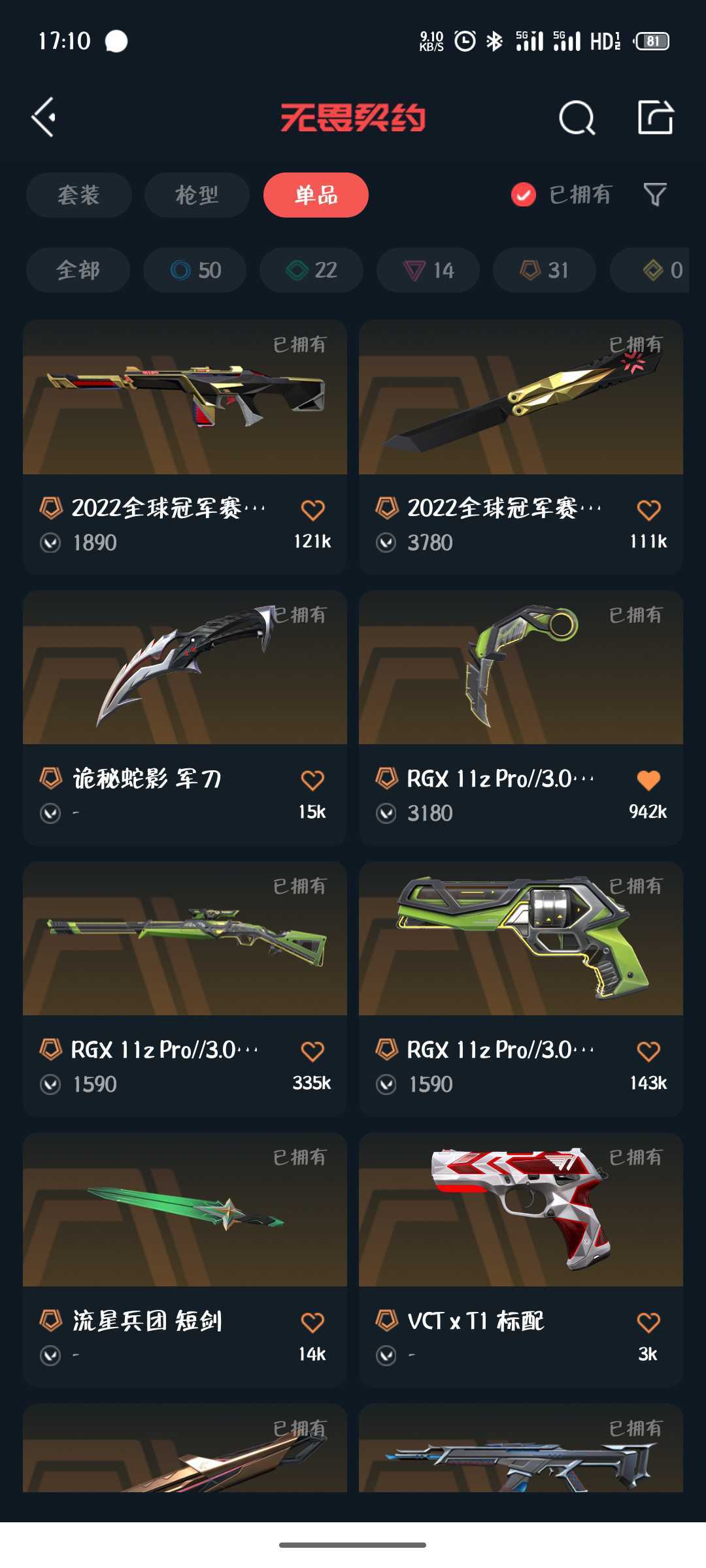Screen dimensions: 706x1568
Task: Open the 2022 champions rifle priced 1890
Action: (185, 447)
